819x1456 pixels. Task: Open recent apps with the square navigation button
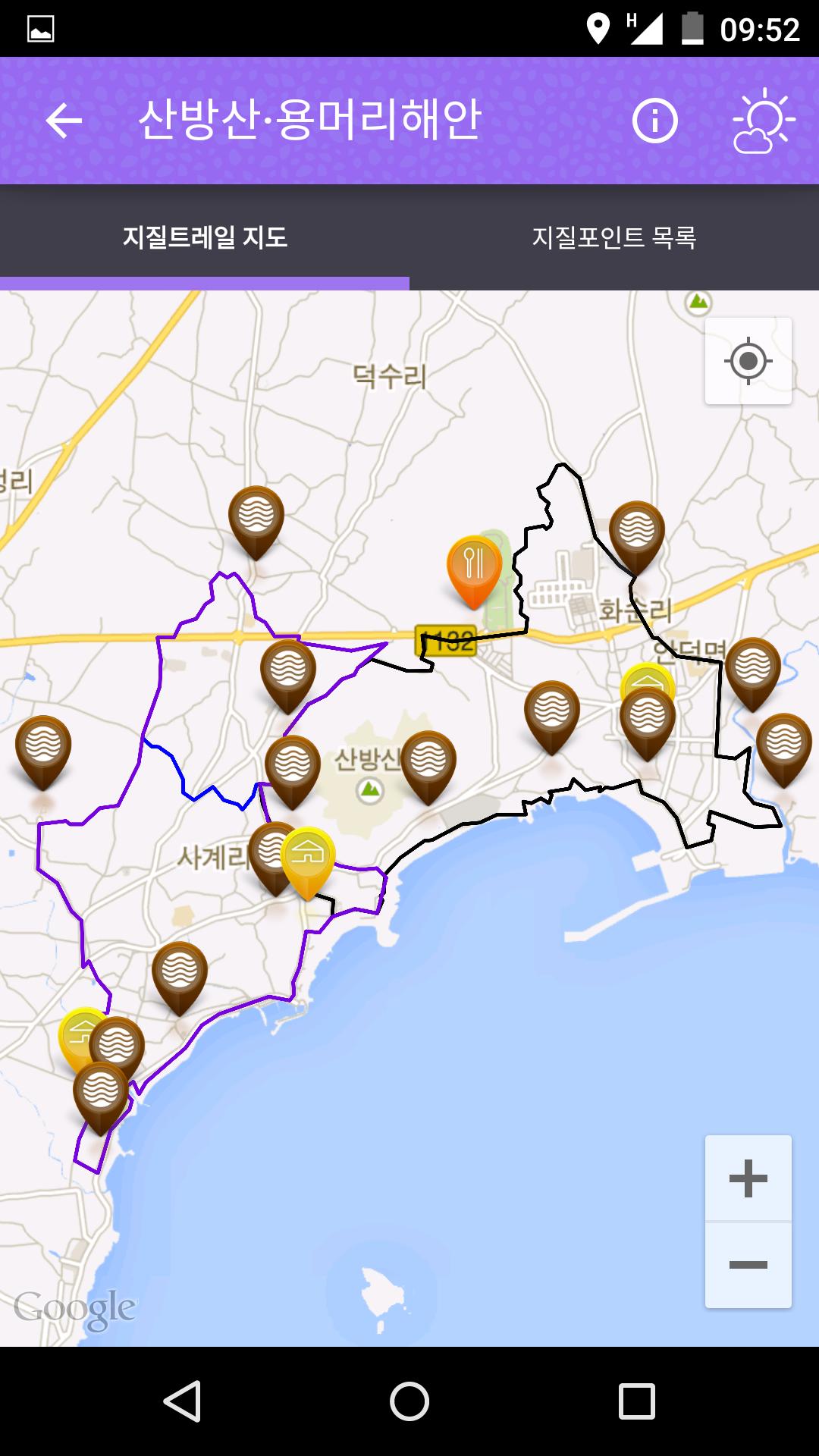(x=635, y=1399)
